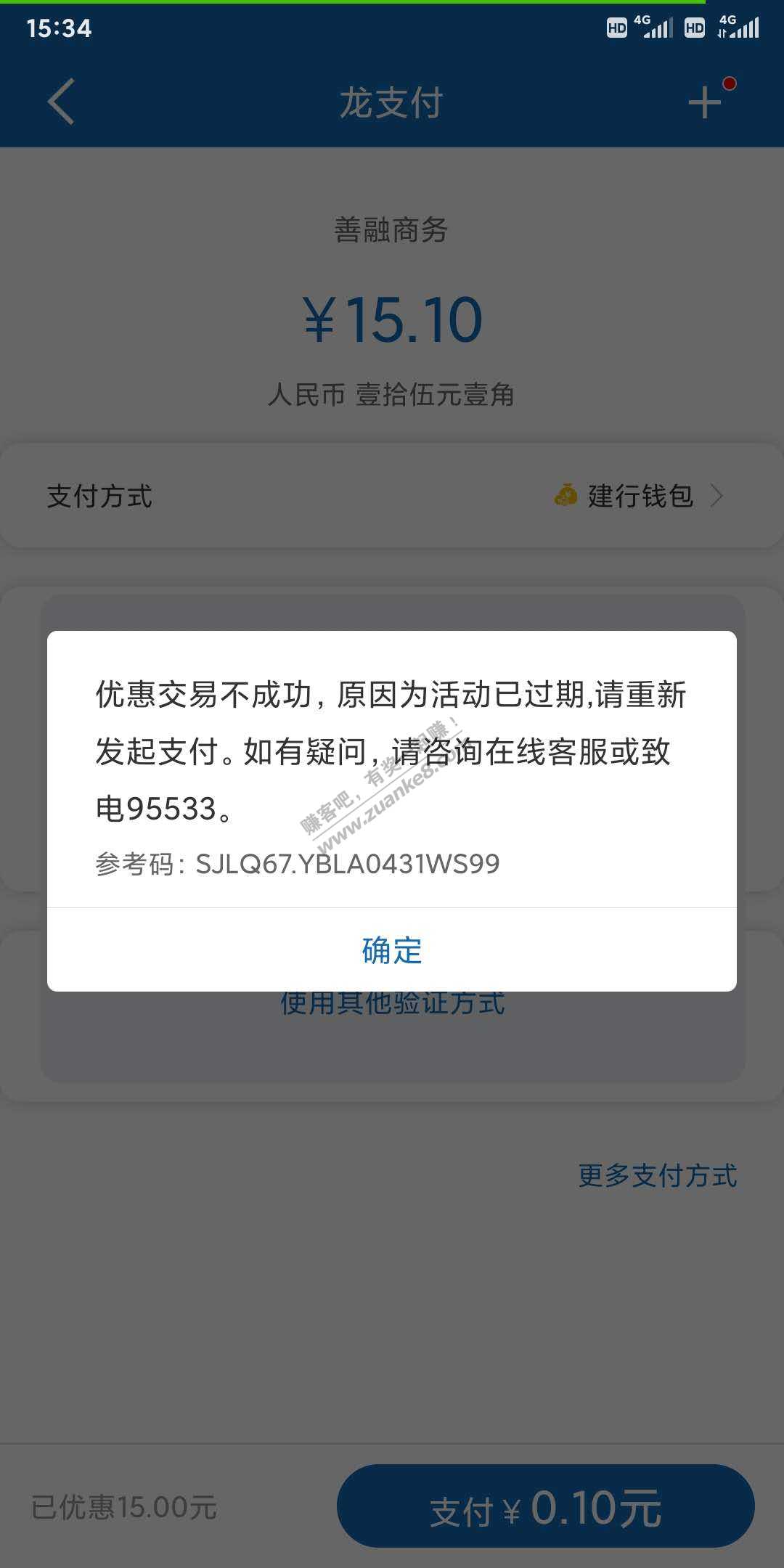Viewport: 784px width, 1568px height.
Task: Pay ¥0.10 with the bottom button
Action: pyautogui.click(x=546, y=1508)
